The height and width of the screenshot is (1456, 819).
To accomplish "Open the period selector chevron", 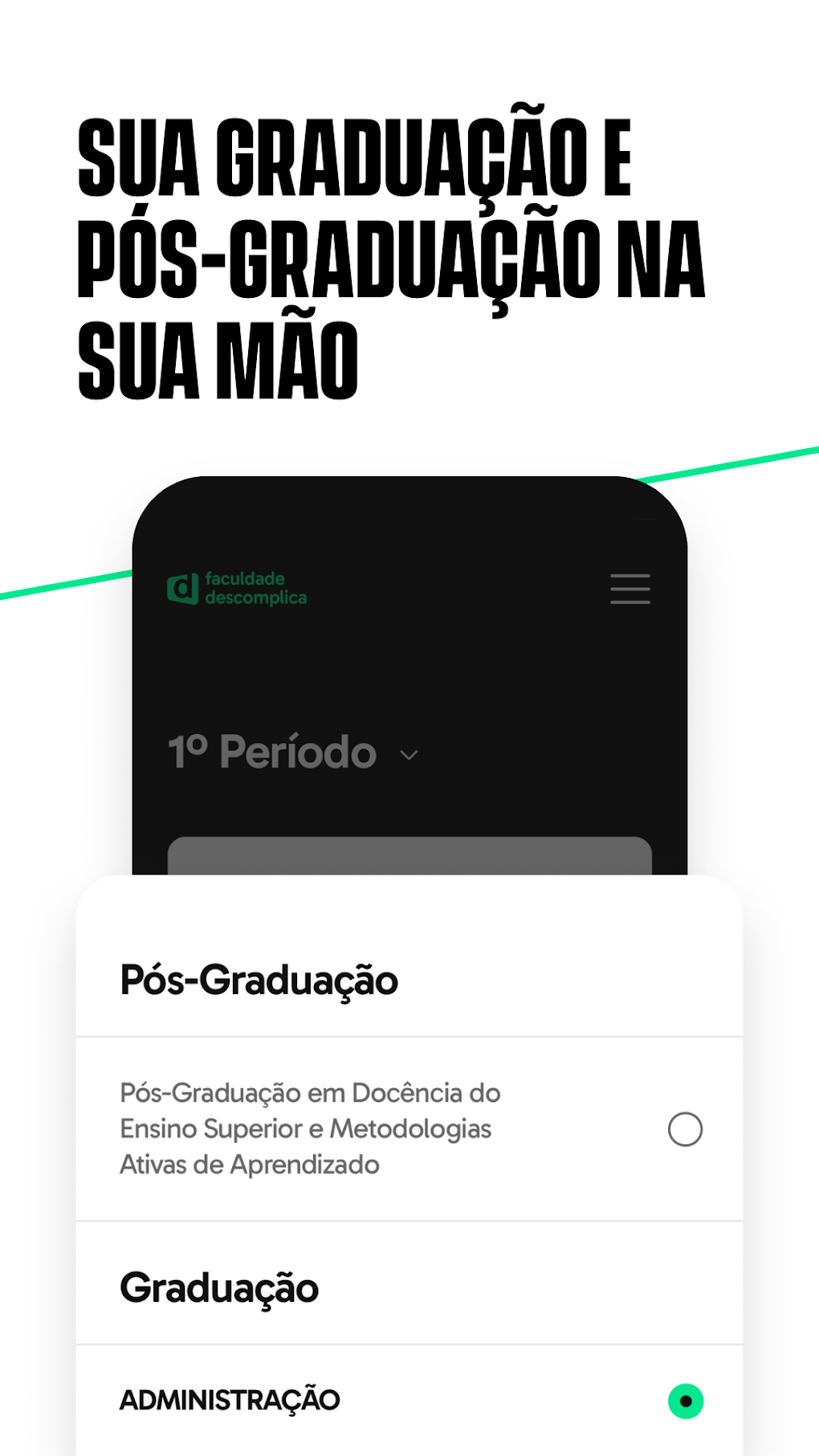I will (x=409, y=756).
